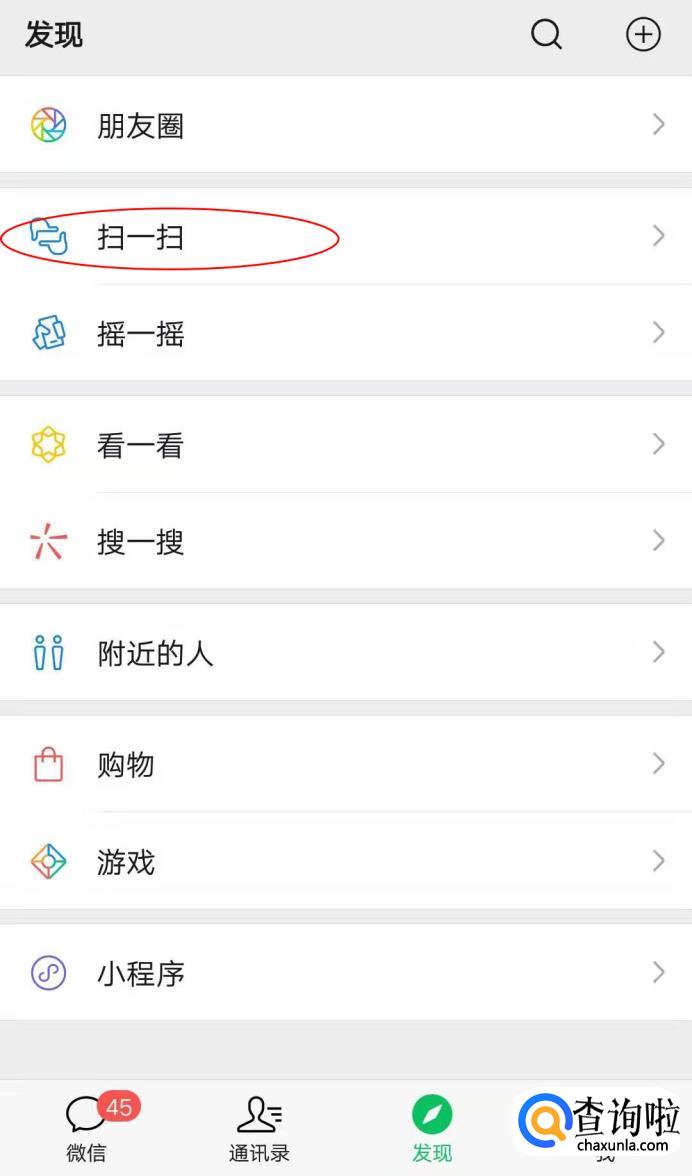
Task: Open 朋友圈 Moments
Action: (x=345, y=125)
